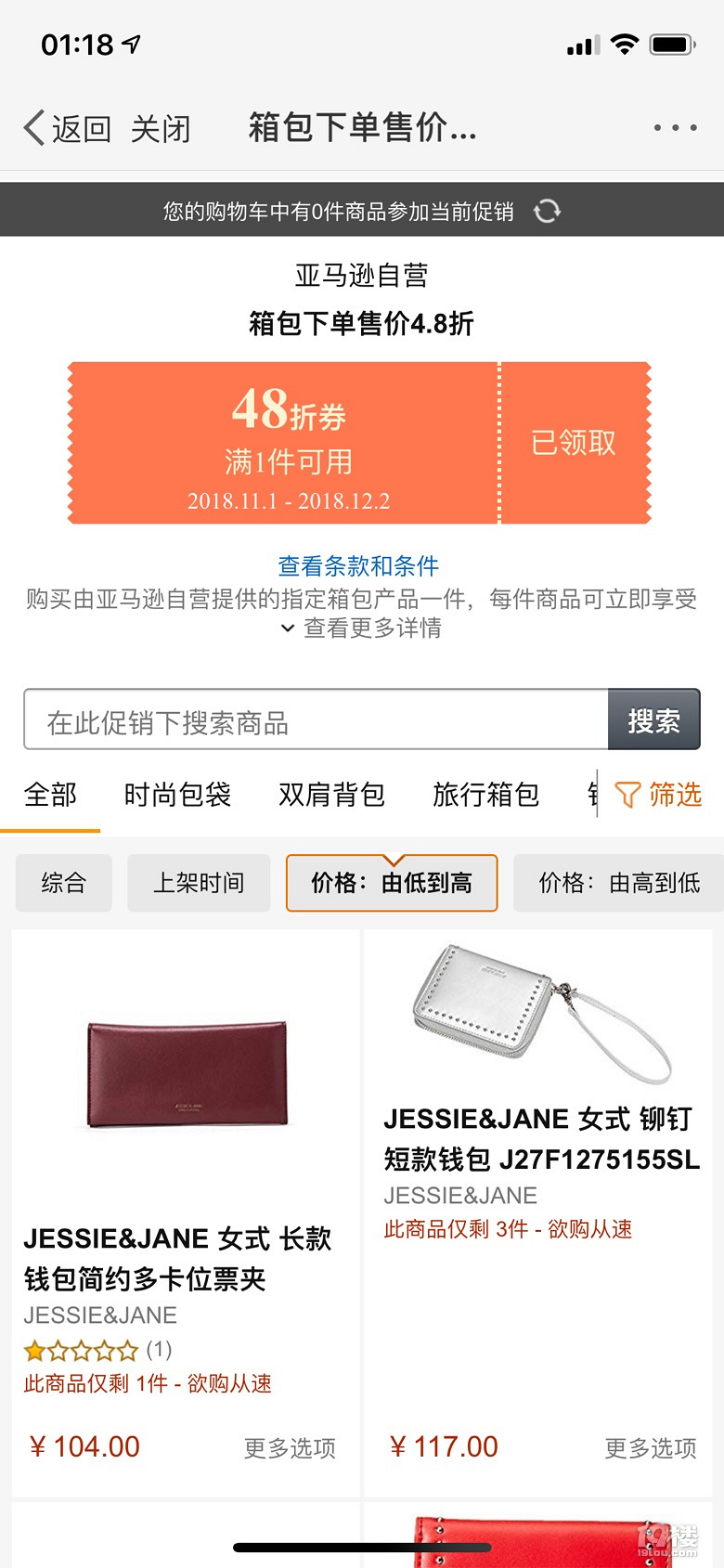Screen dimensions: 724x1568
Task: Tap 更多选项 for the ¥117.00 wallet
Action: [x=651, y=1447]
